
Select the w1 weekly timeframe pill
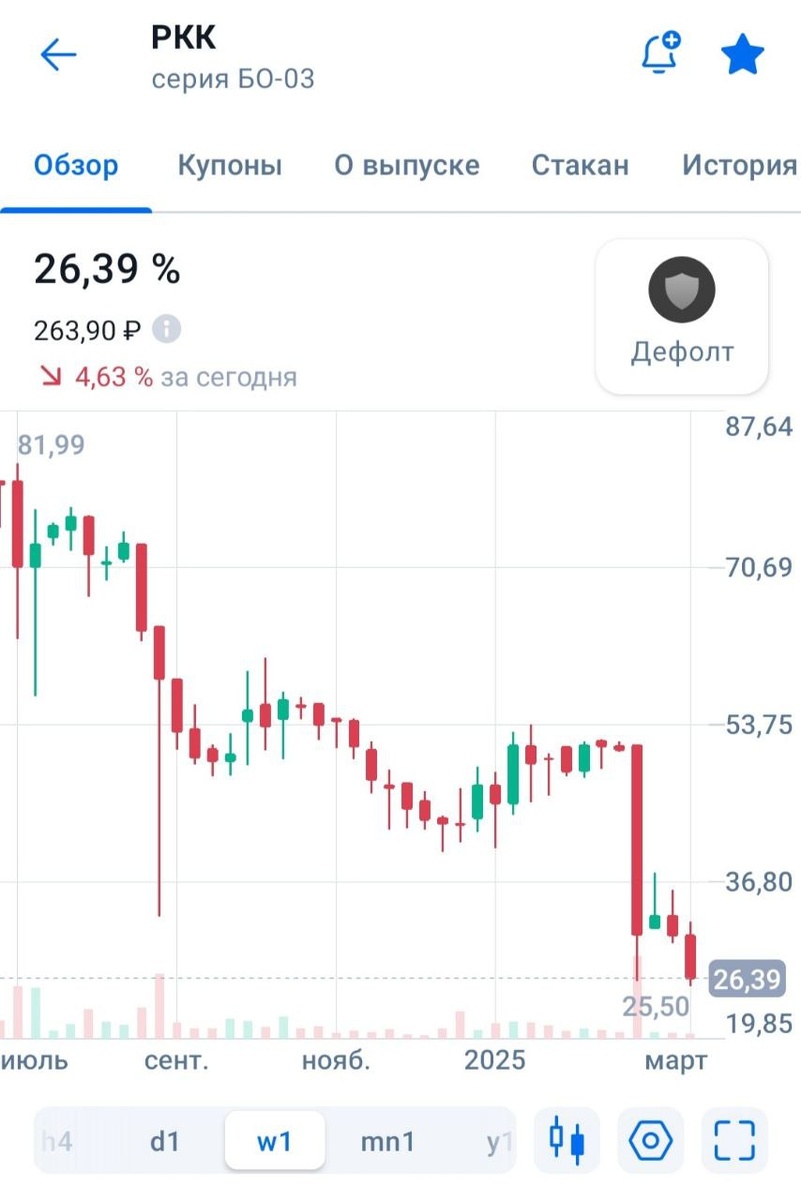(x=275, y=1141)
